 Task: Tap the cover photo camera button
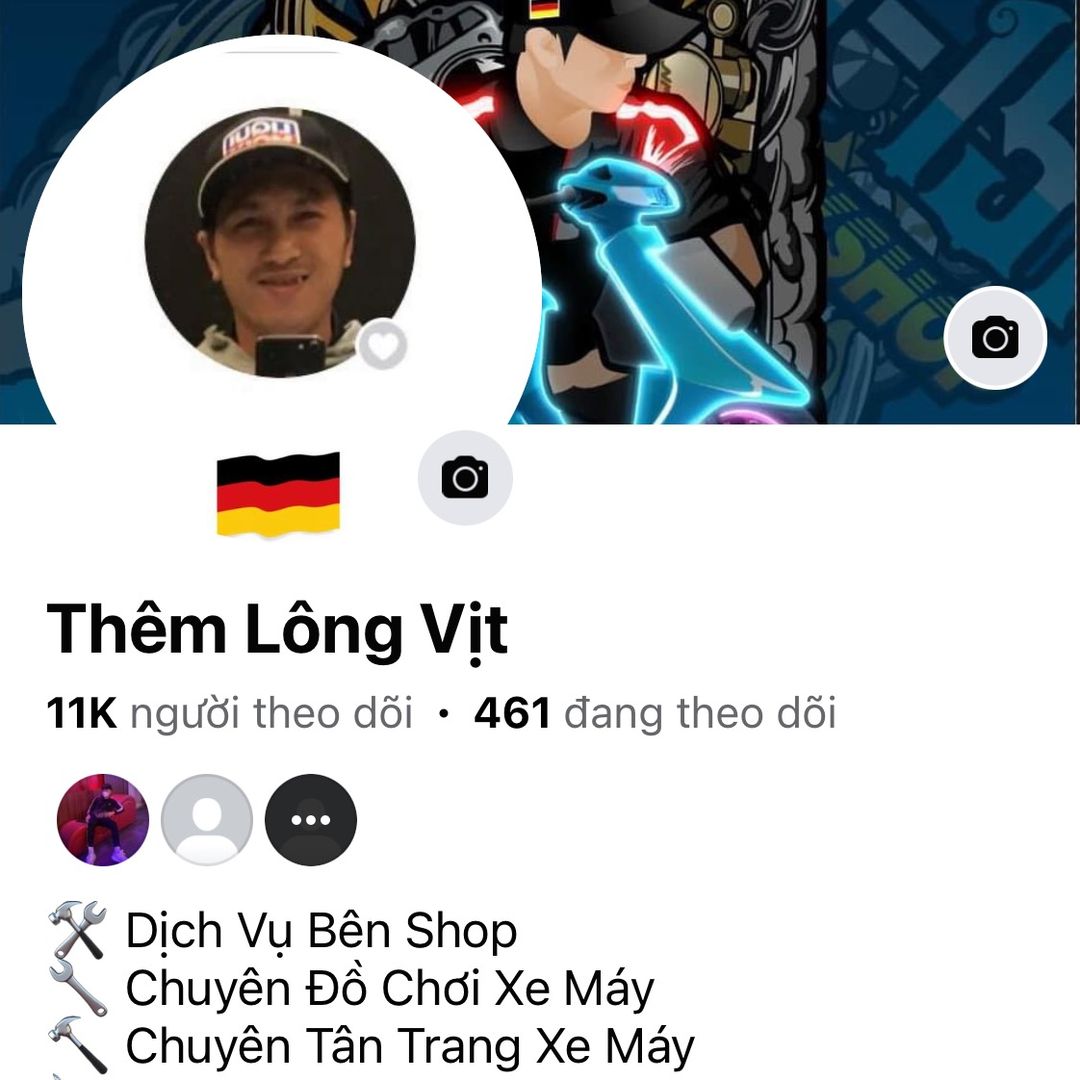(995, 338)
